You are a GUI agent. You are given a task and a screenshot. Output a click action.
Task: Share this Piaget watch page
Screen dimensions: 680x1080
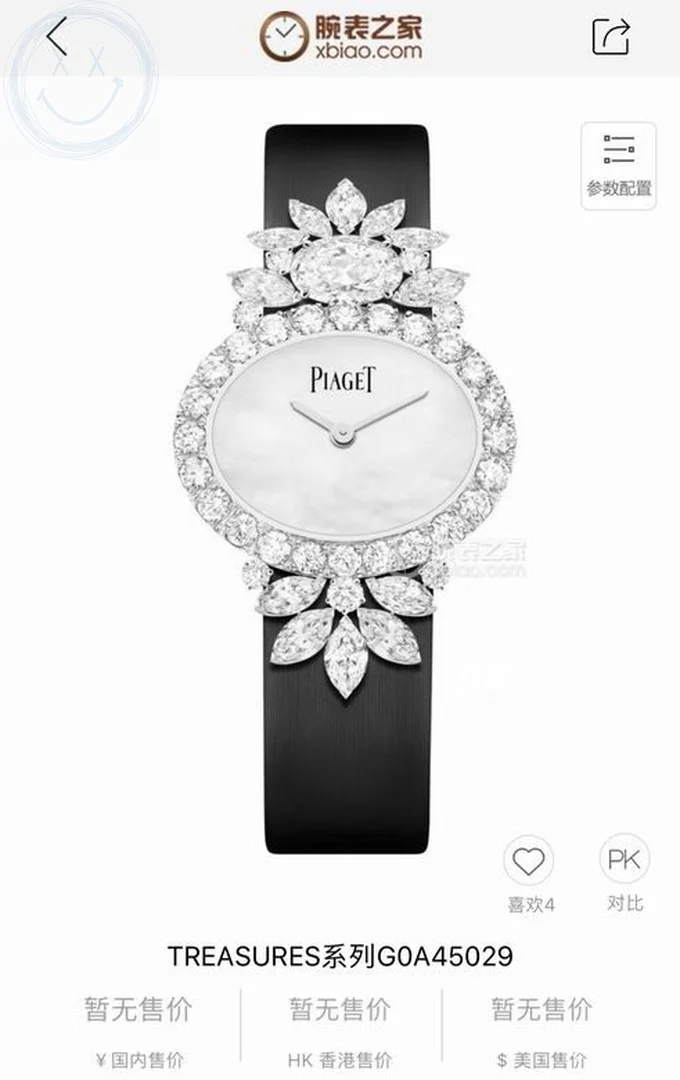pos(611,37)
